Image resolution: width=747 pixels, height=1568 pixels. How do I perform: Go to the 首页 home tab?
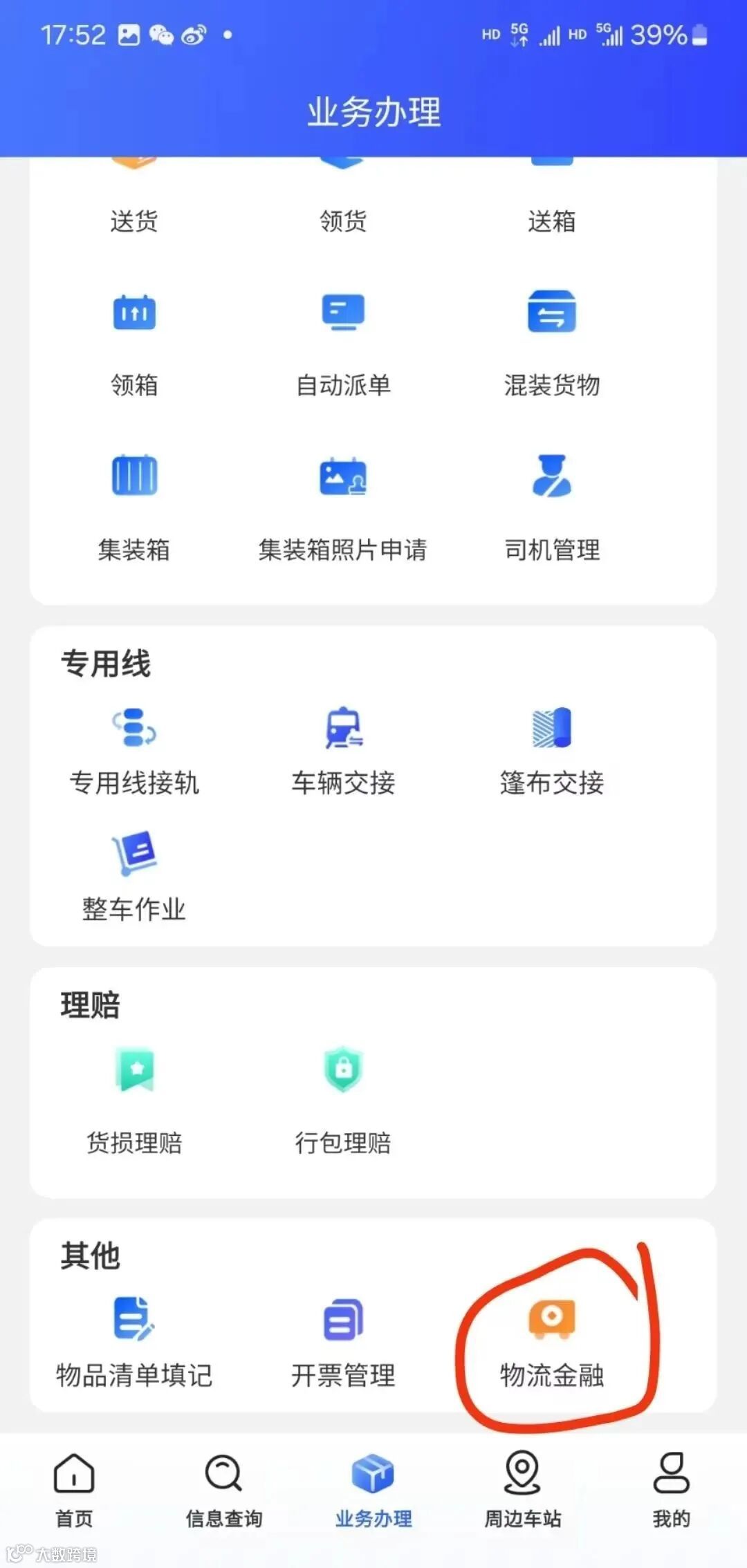(x=74, y=1486)
